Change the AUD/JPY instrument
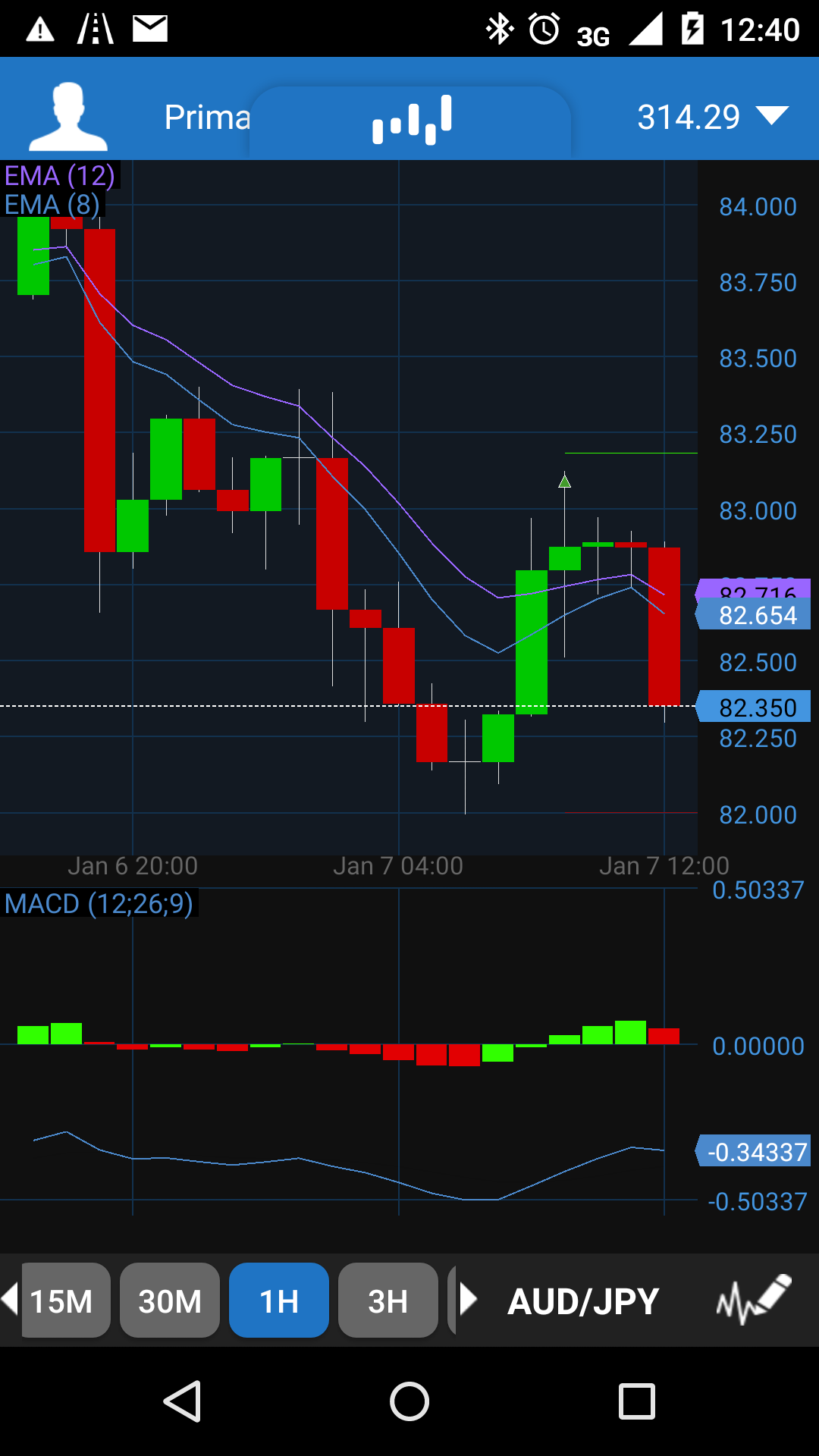The width and height of the screenshot is (819, 1456). click(x=583, y=1302)
